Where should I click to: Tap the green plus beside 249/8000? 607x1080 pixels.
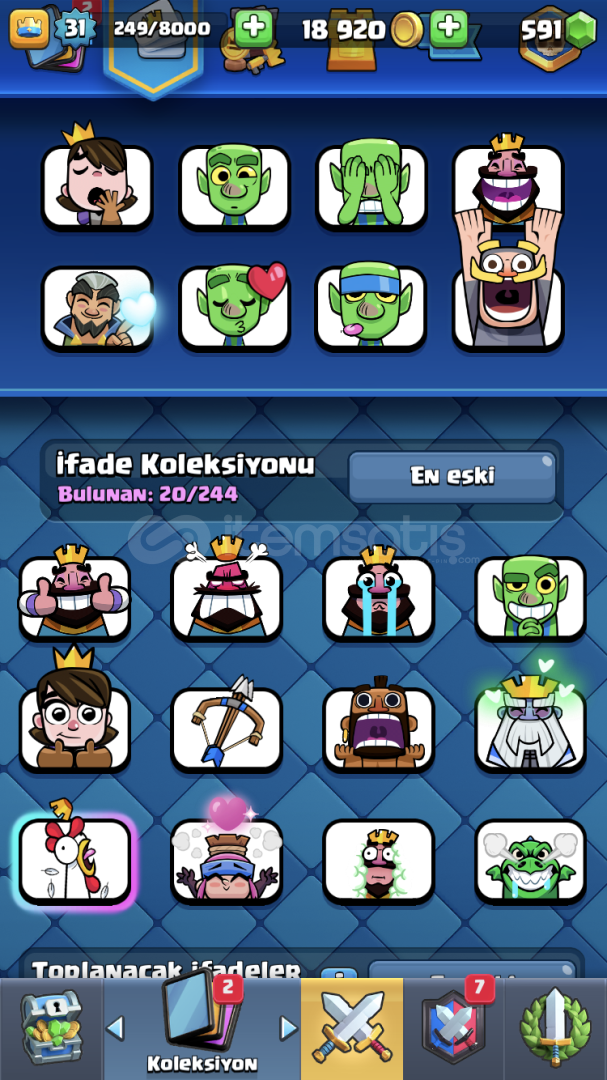[253, 28]
